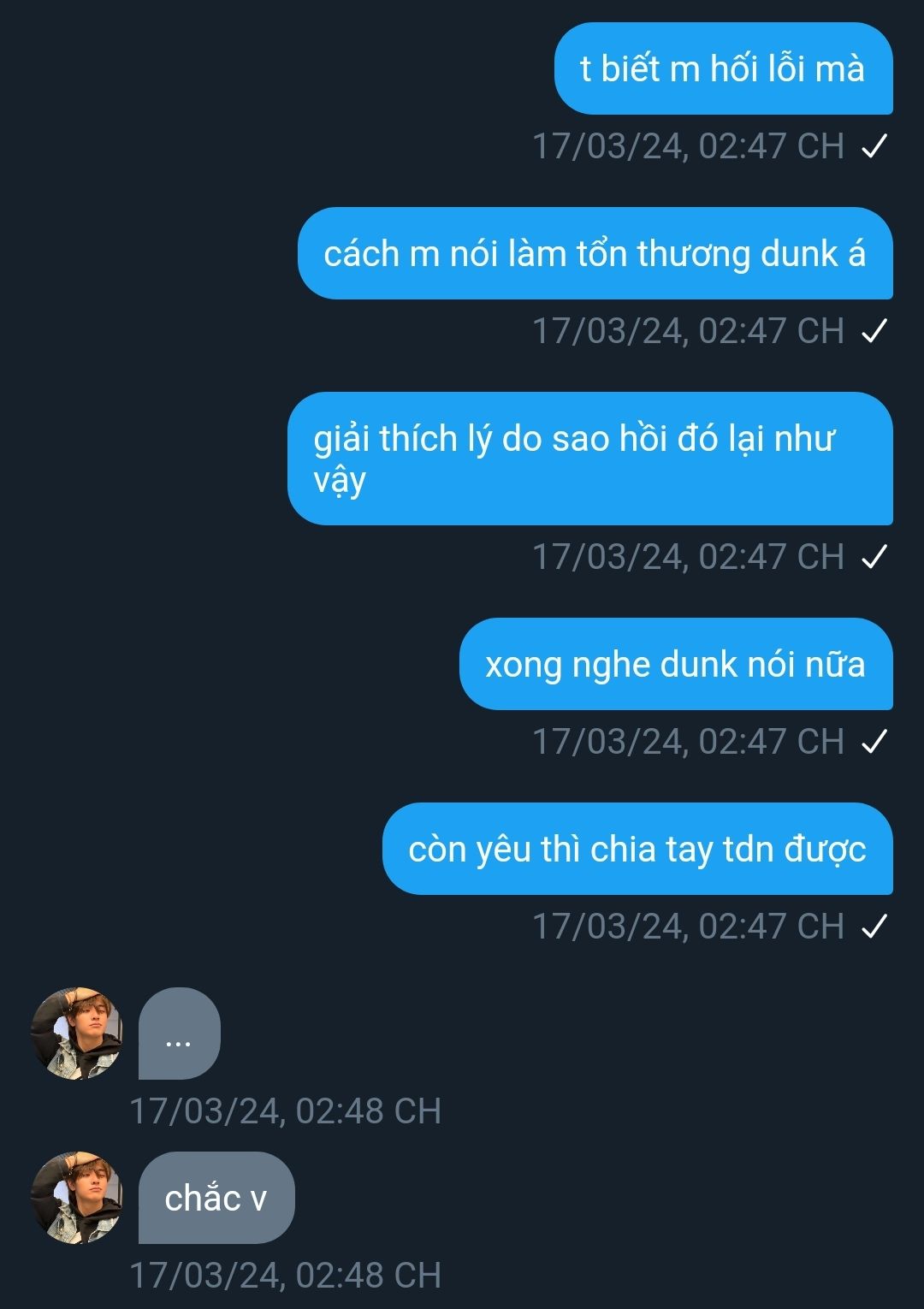Tap the "chắc v" message bubble
This screenshot has width=924, height=1309.
[216, 1198]
